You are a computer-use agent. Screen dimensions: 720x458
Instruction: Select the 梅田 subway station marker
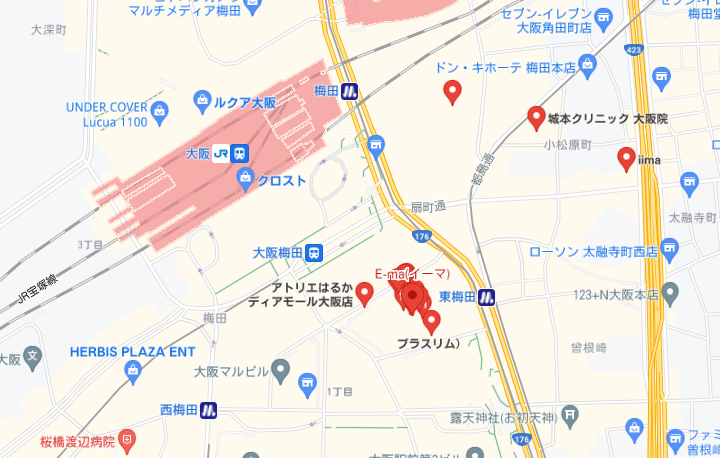click(x=350, y=91)
